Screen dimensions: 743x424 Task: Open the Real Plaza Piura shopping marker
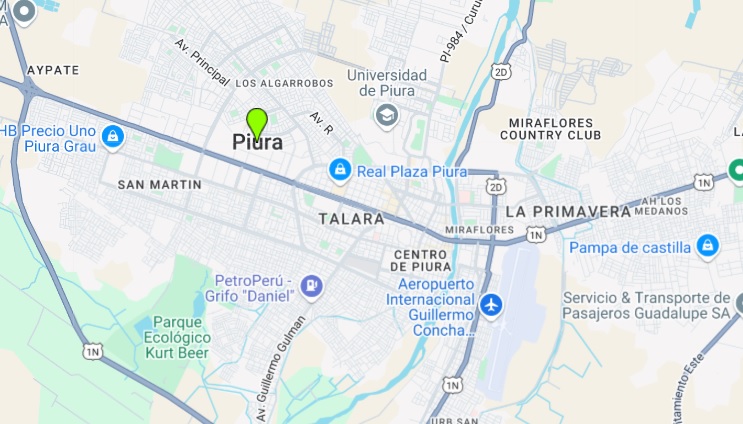[x=340, y=171]
